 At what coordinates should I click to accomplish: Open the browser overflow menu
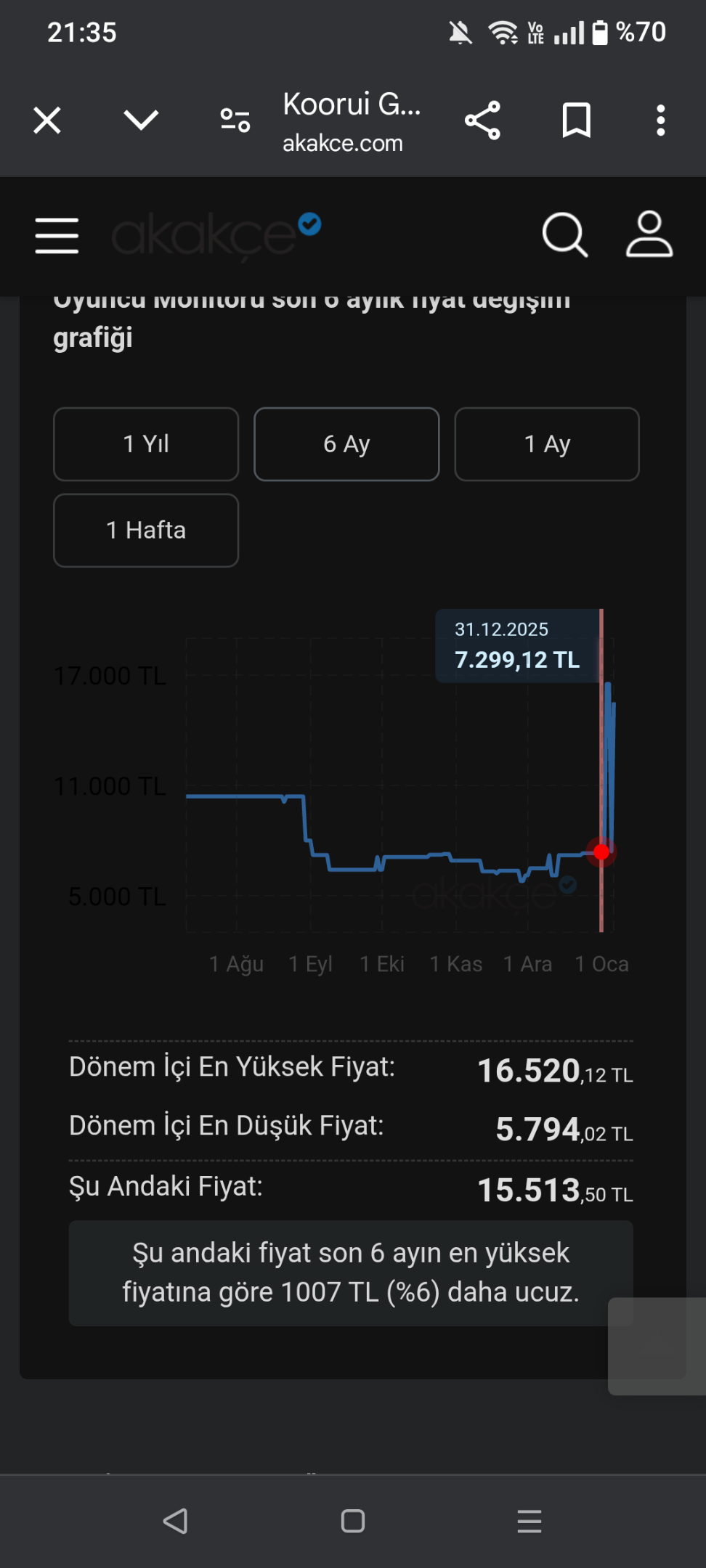point(660,121)
